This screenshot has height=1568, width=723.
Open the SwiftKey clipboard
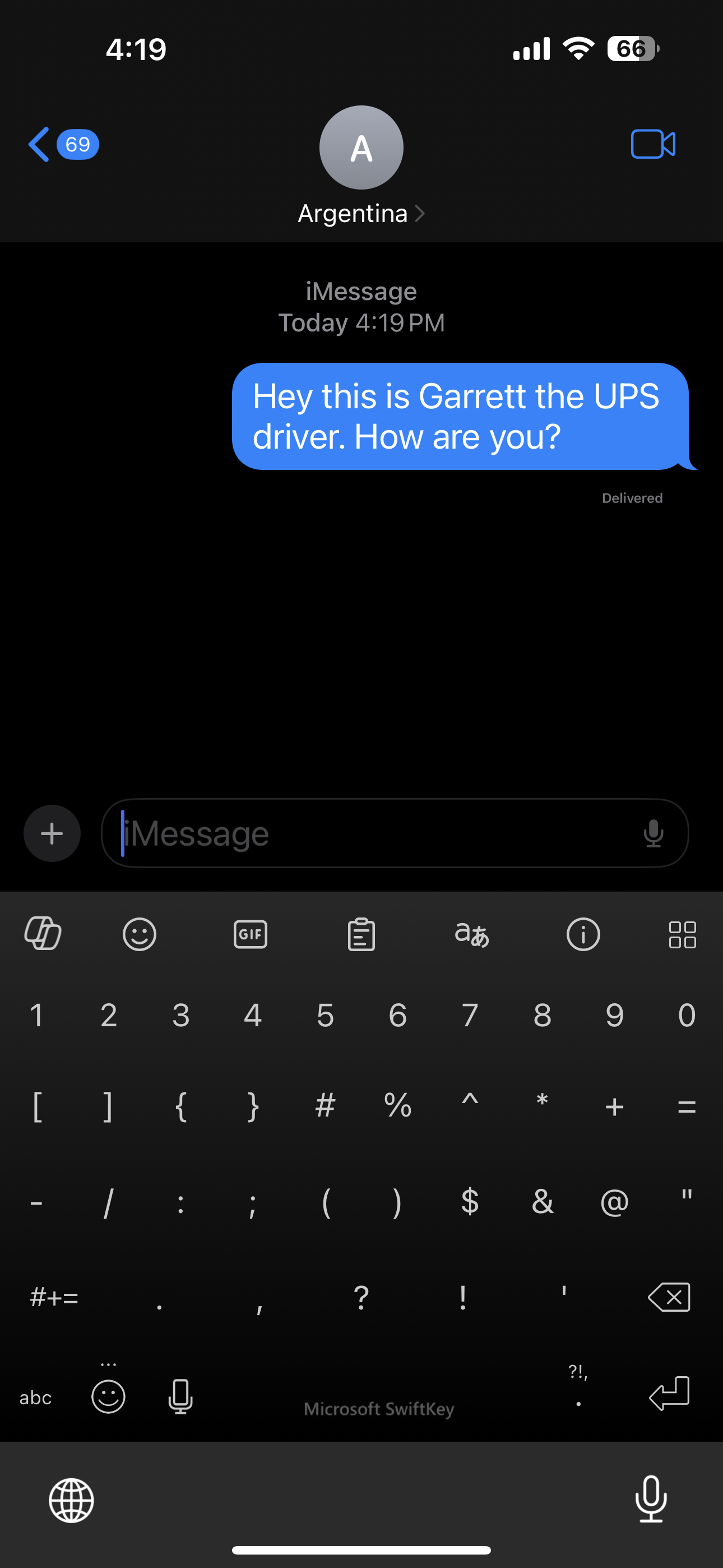click(x=361, y=934)
